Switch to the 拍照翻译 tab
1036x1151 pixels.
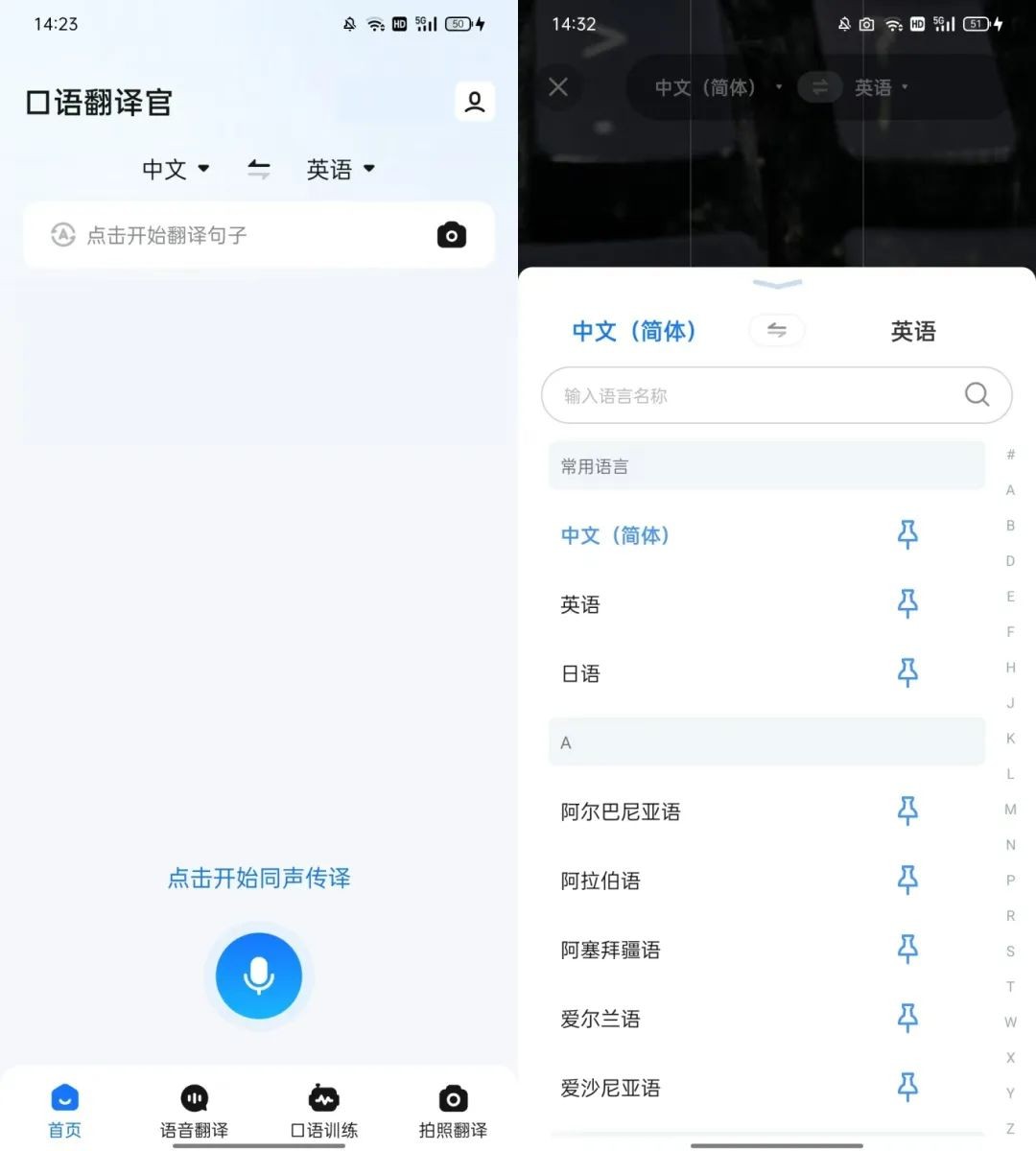pos(453,1112)
